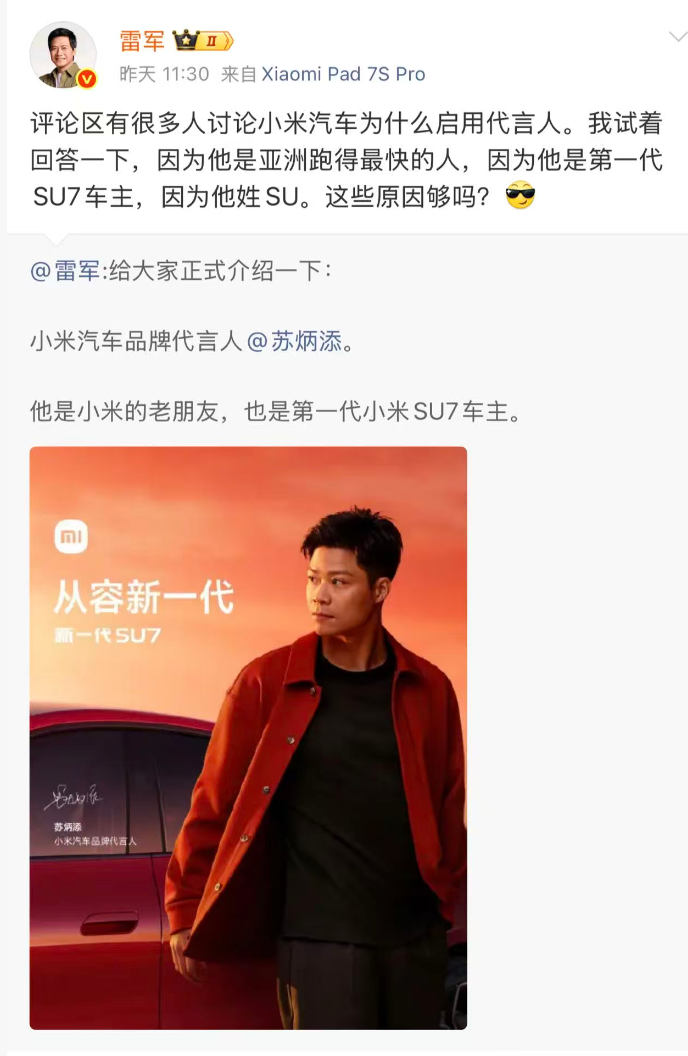
Task: Tap the username 雷军 at the top
Action: click(x=142, y=40)
